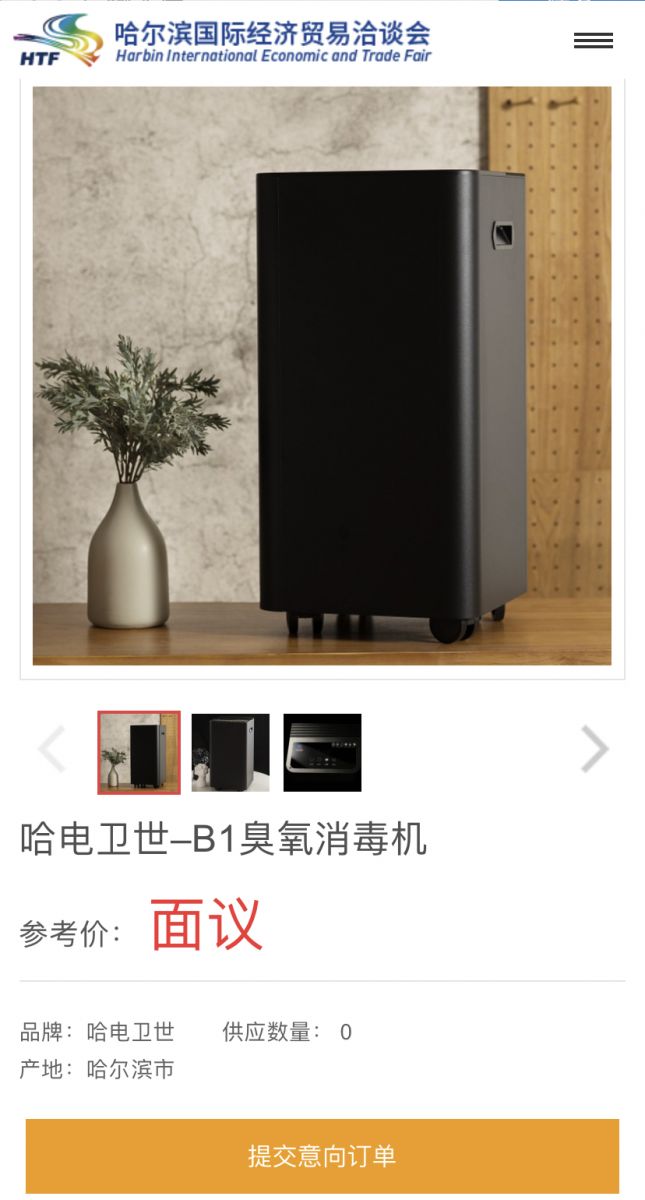The image size is (645, 1200).
Task: Select the first product thumbnail with plant
Action: coord(139,752)
